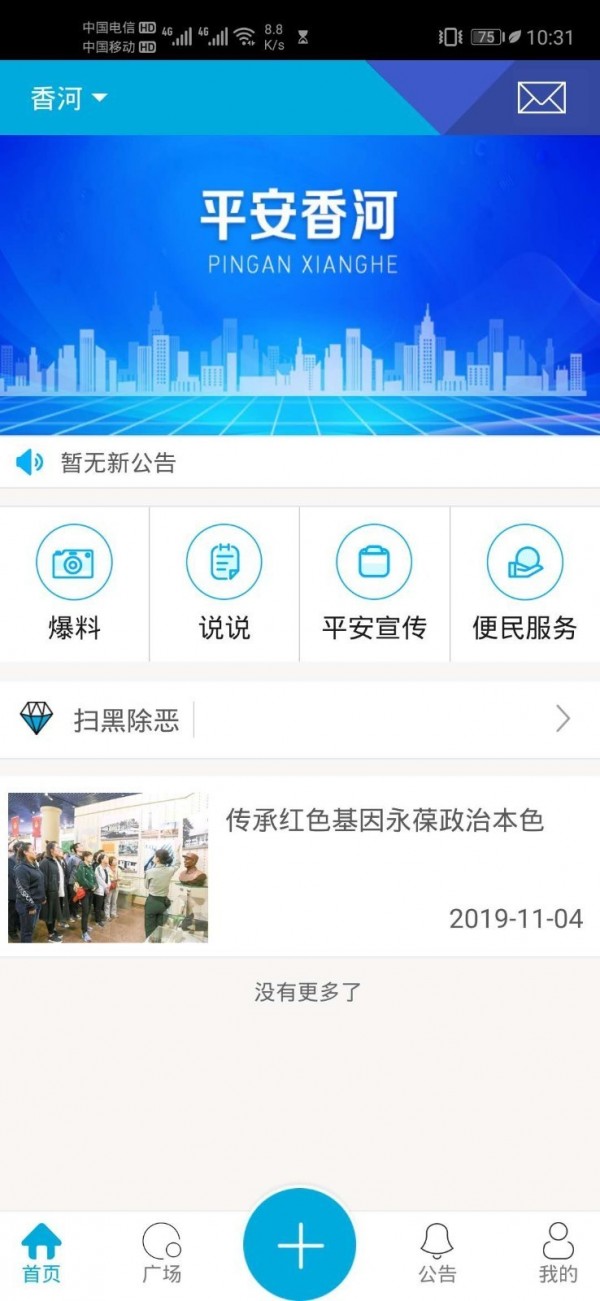Open the 说说 section
This screenshot has width=600, height=1301.
tap(224, 584)
